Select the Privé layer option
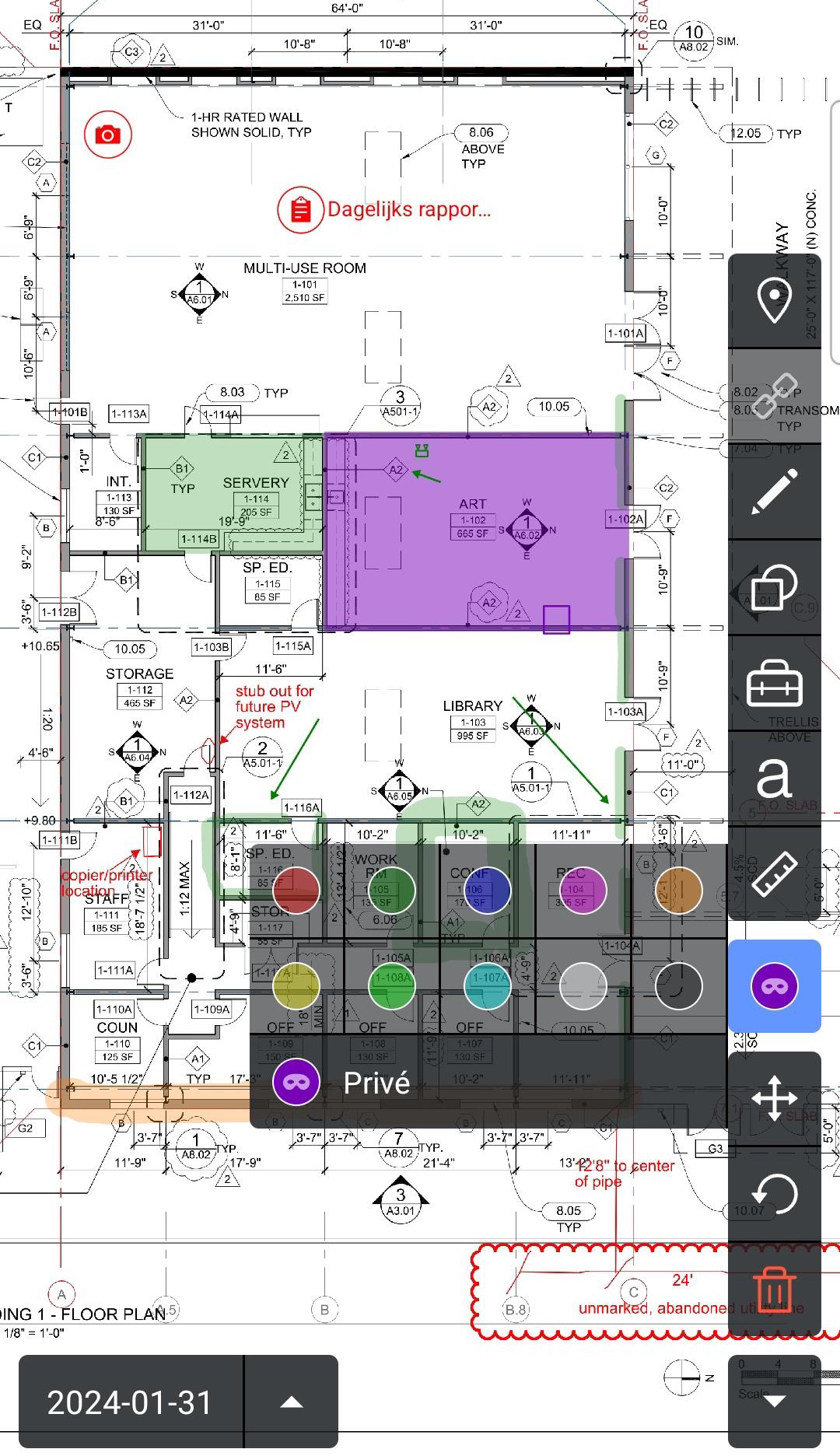 [376, 1082]
